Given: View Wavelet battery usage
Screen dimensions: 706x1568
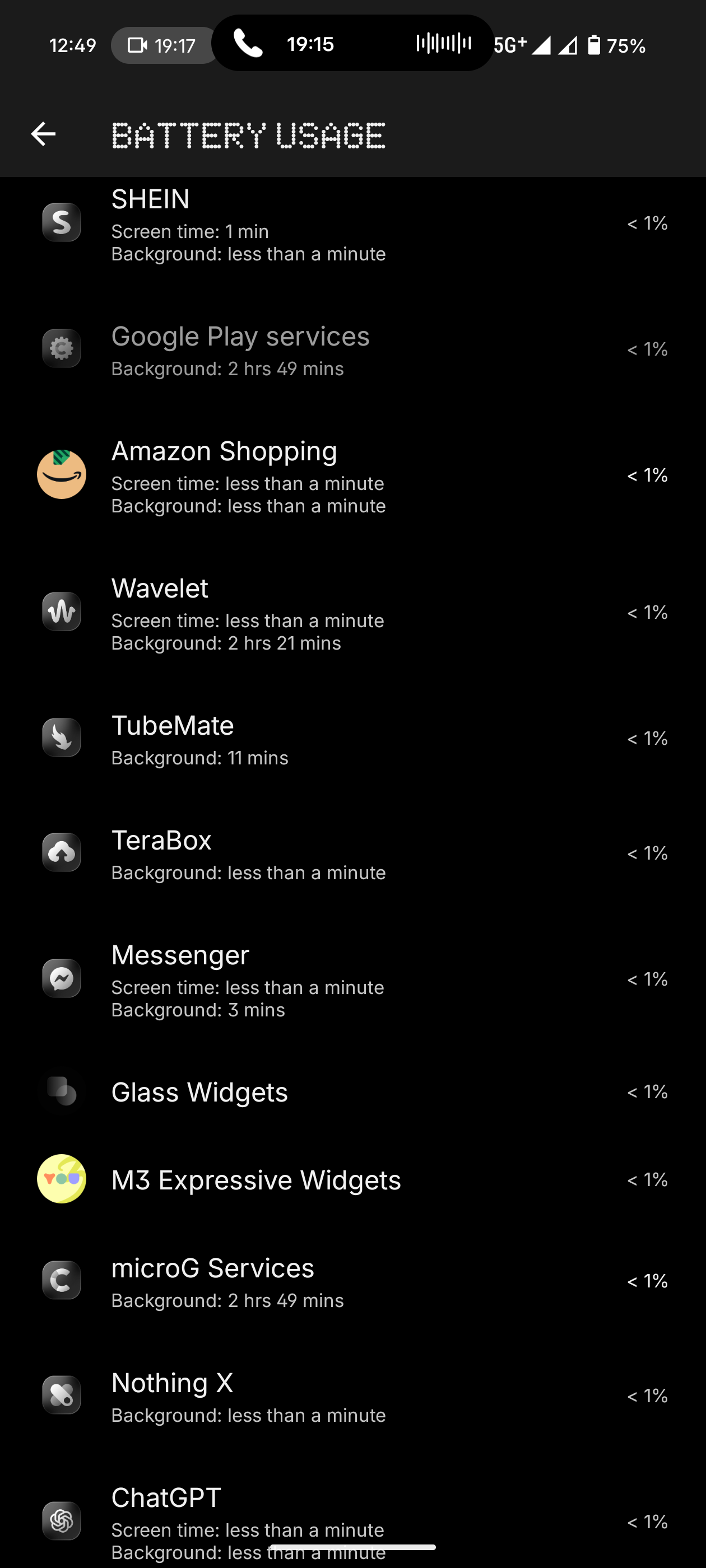Looking at the screenshot, I should (352, 612).
